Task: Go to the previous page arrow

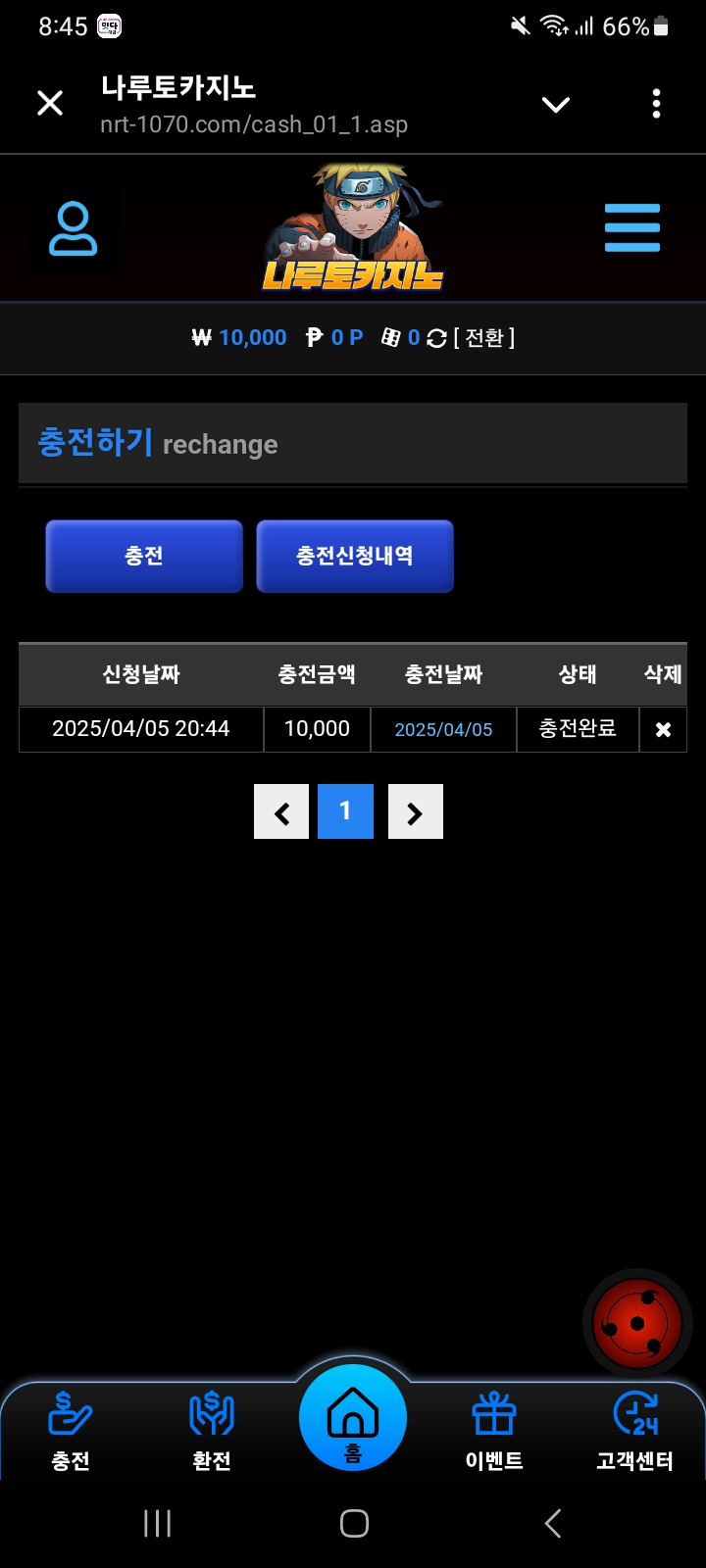Action: [281, 811]
